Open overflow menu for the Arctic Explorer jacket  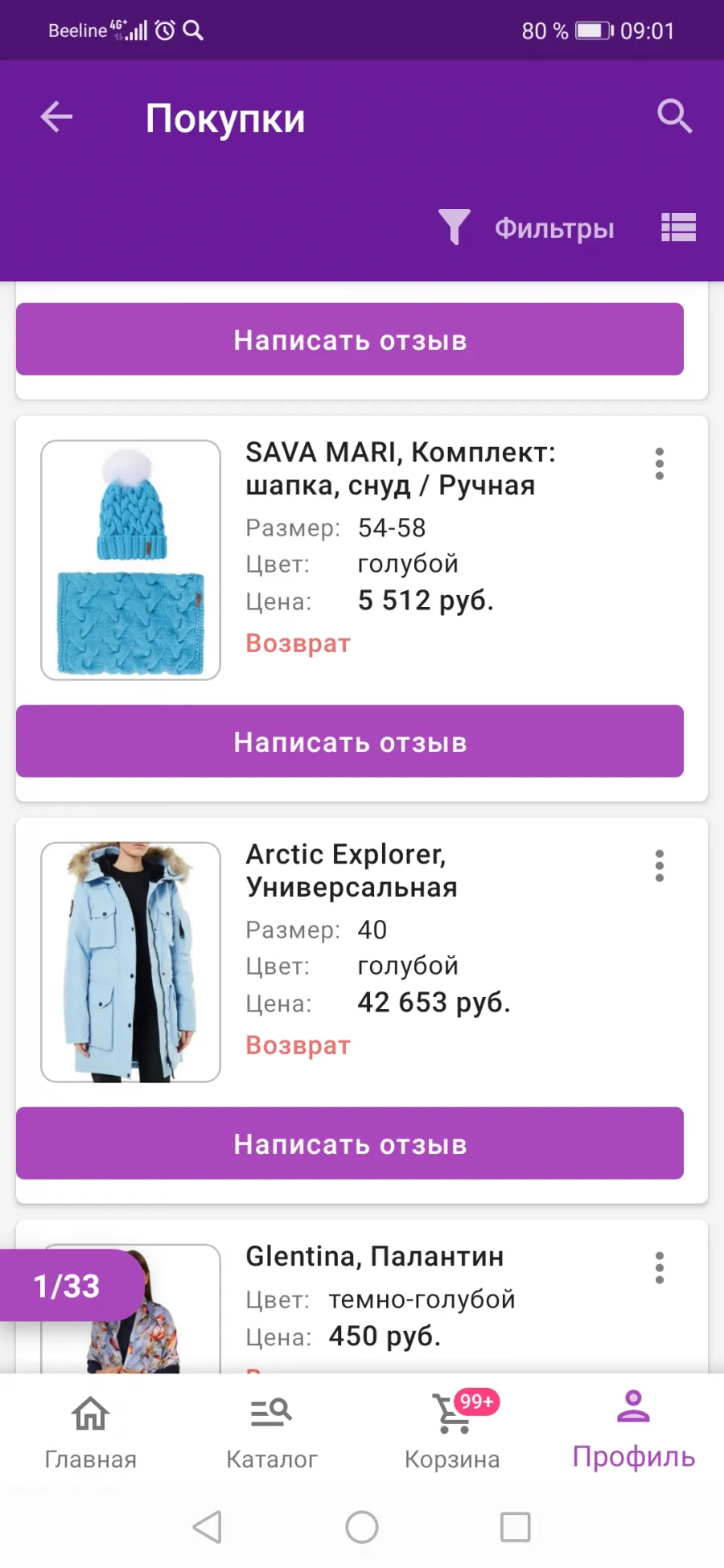(x=660, y=866)
